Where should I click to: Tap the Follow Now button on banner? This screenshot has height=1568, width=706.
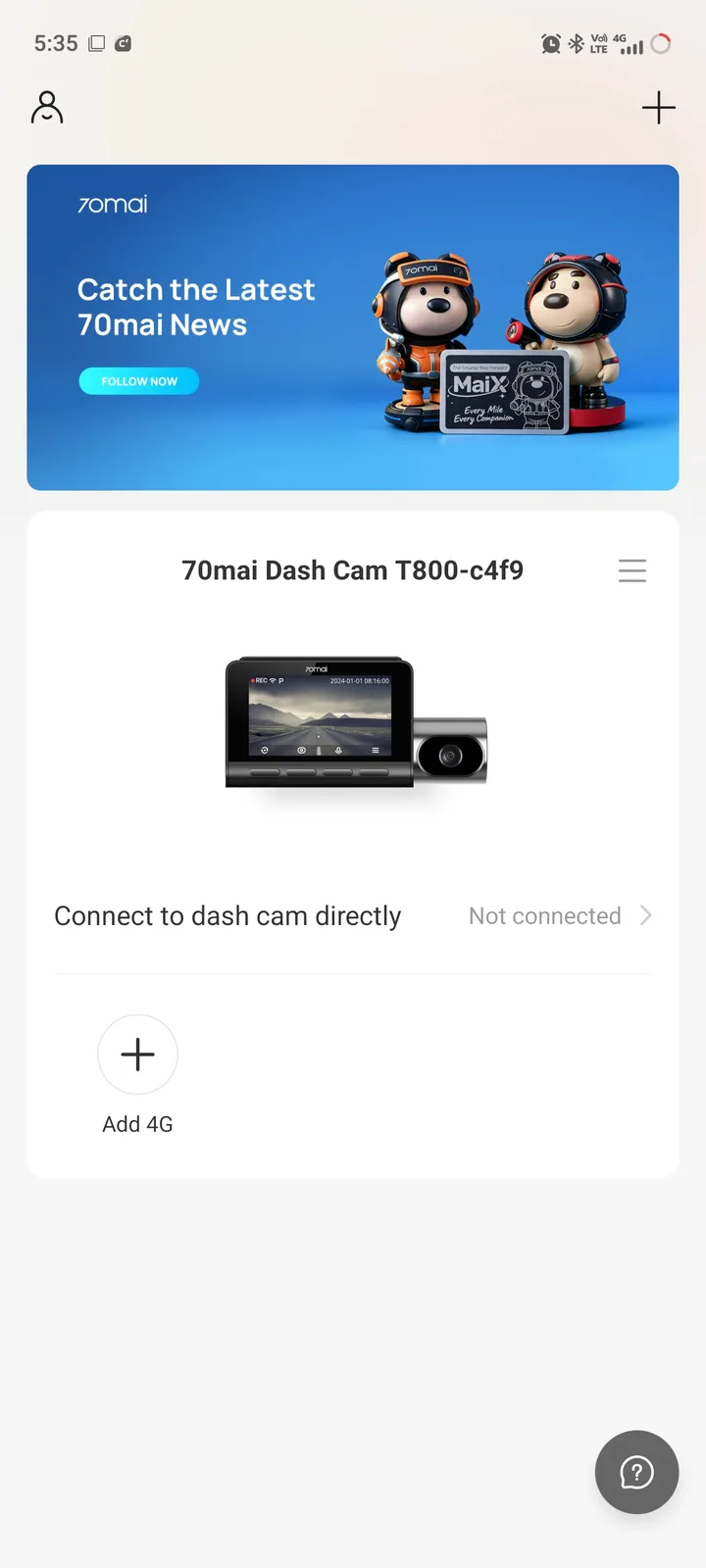point(139,381)
